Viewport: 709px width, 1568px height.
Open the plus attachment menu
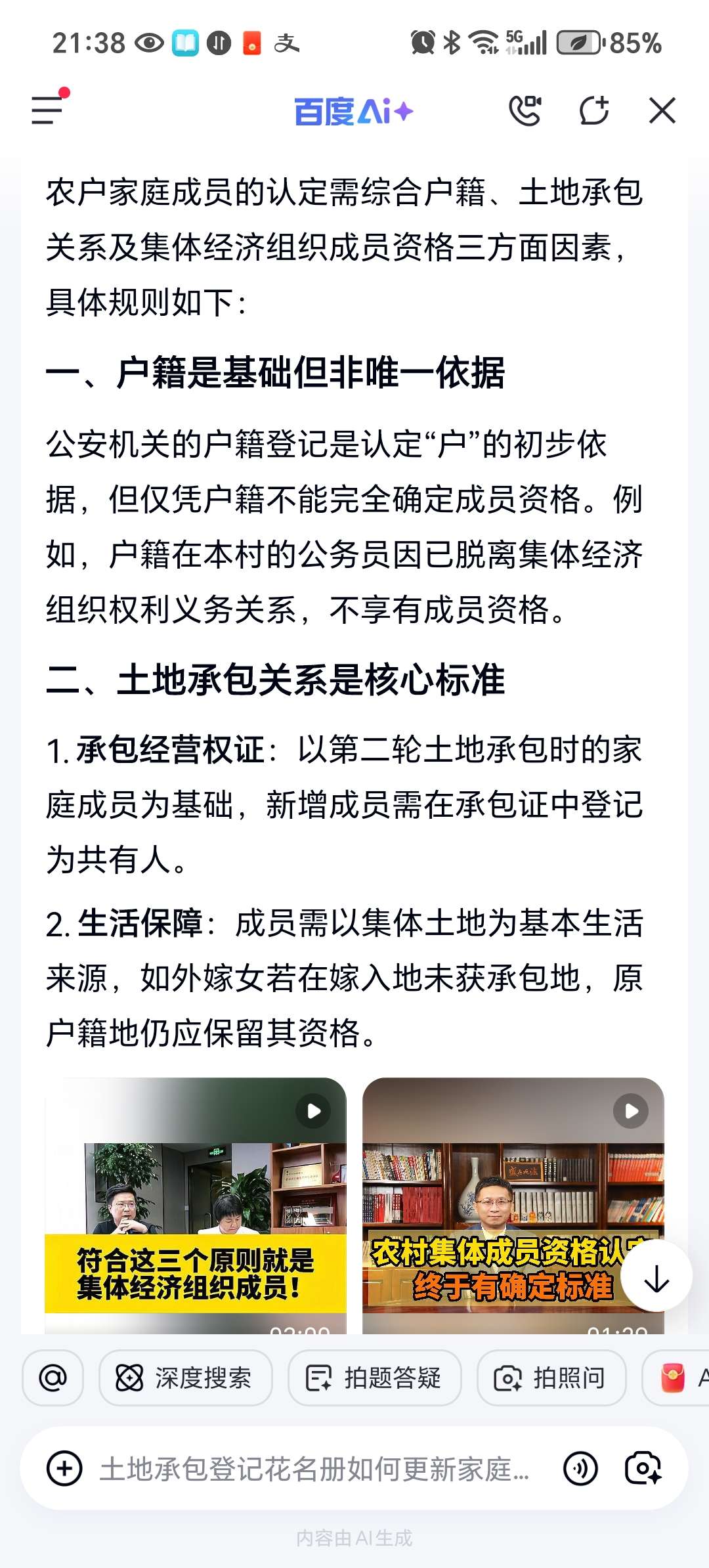[x=64, y=1468]
